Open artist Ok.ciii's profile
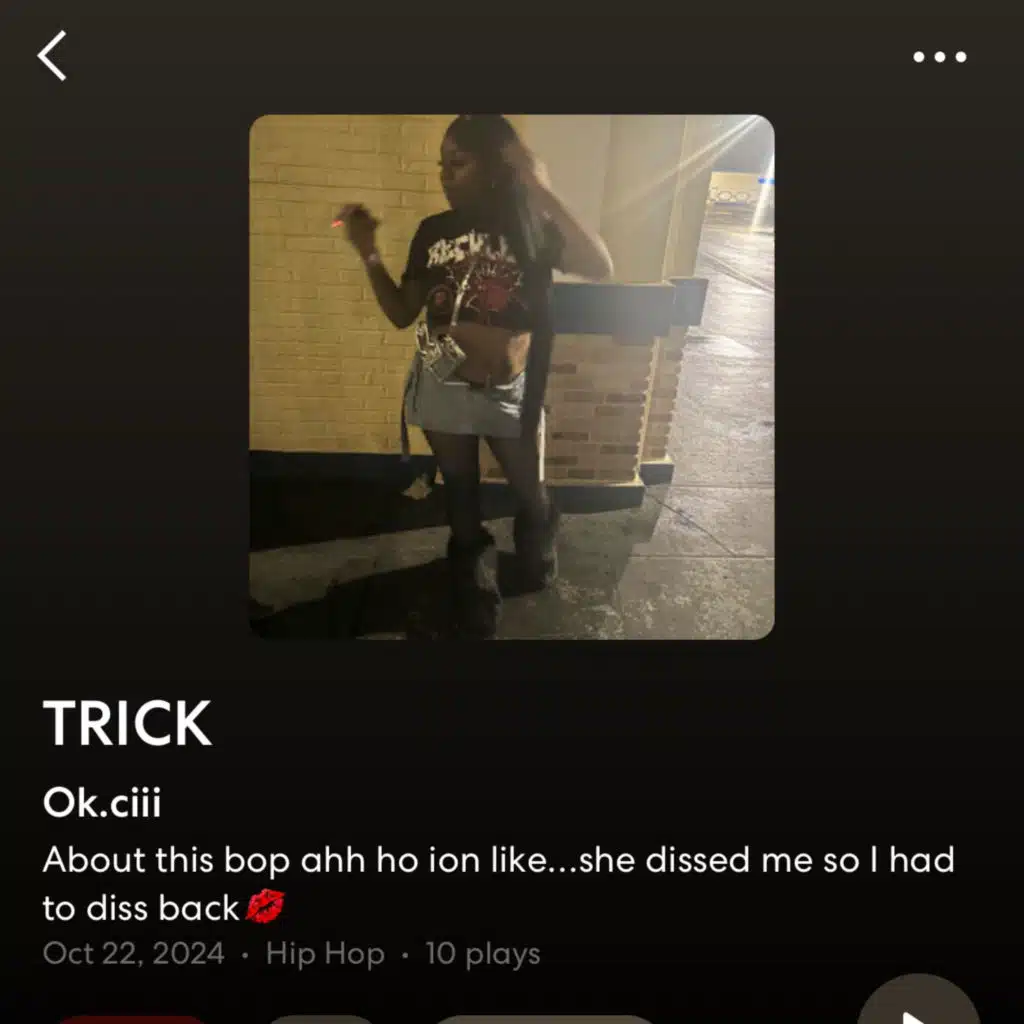The height and width of the screenshot is (1024, 1024). click(x=102, y=801)
